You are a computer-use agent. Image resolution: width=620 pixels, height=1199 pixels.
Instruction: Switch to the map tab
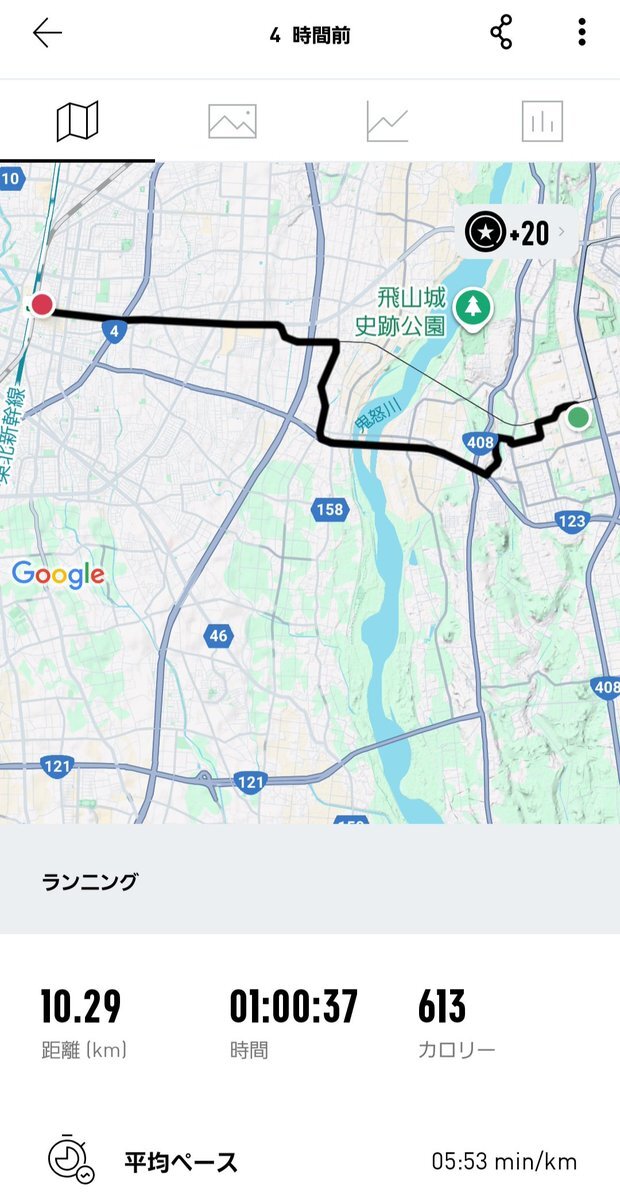pyautogui.click(x=77, y=122)
